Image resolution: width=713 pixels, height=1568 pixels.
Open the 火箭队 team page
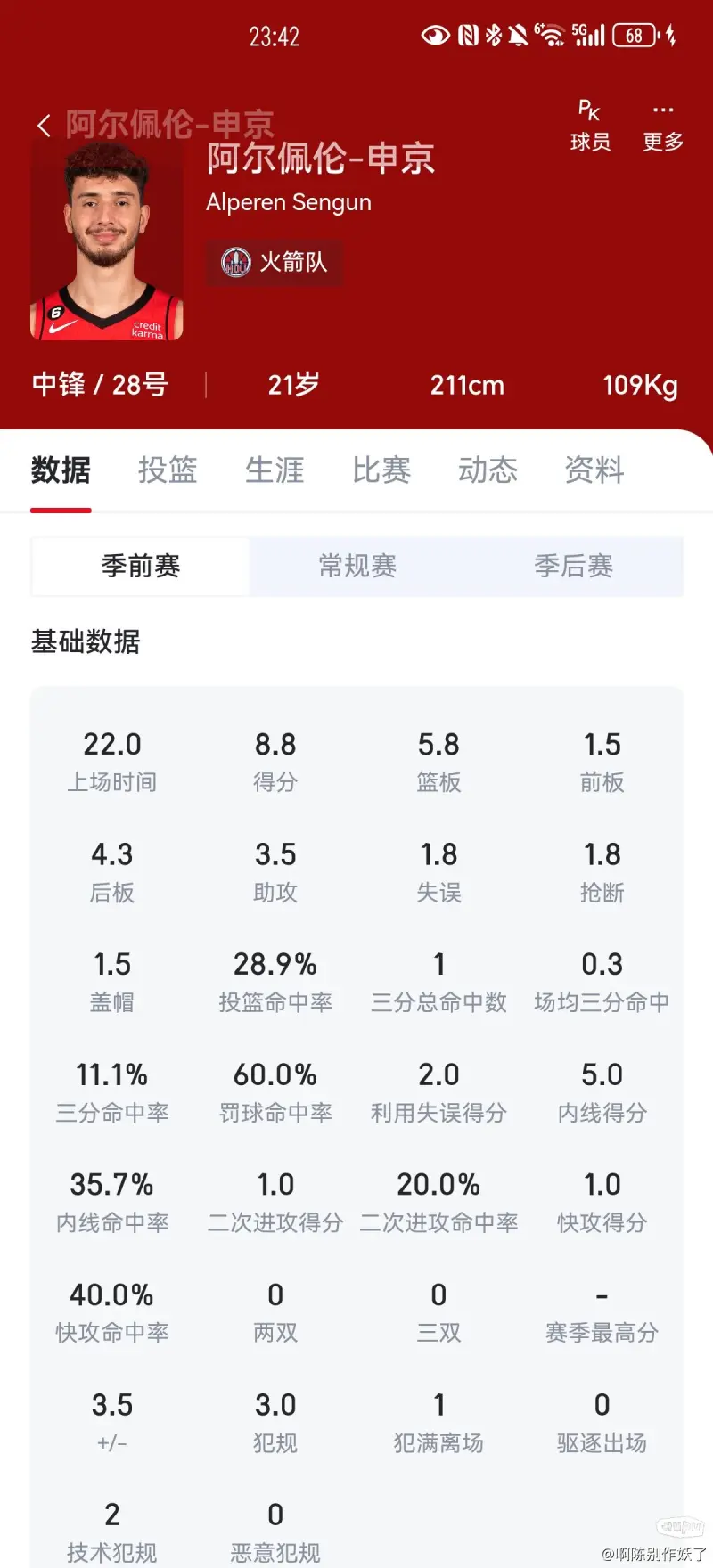275,262
